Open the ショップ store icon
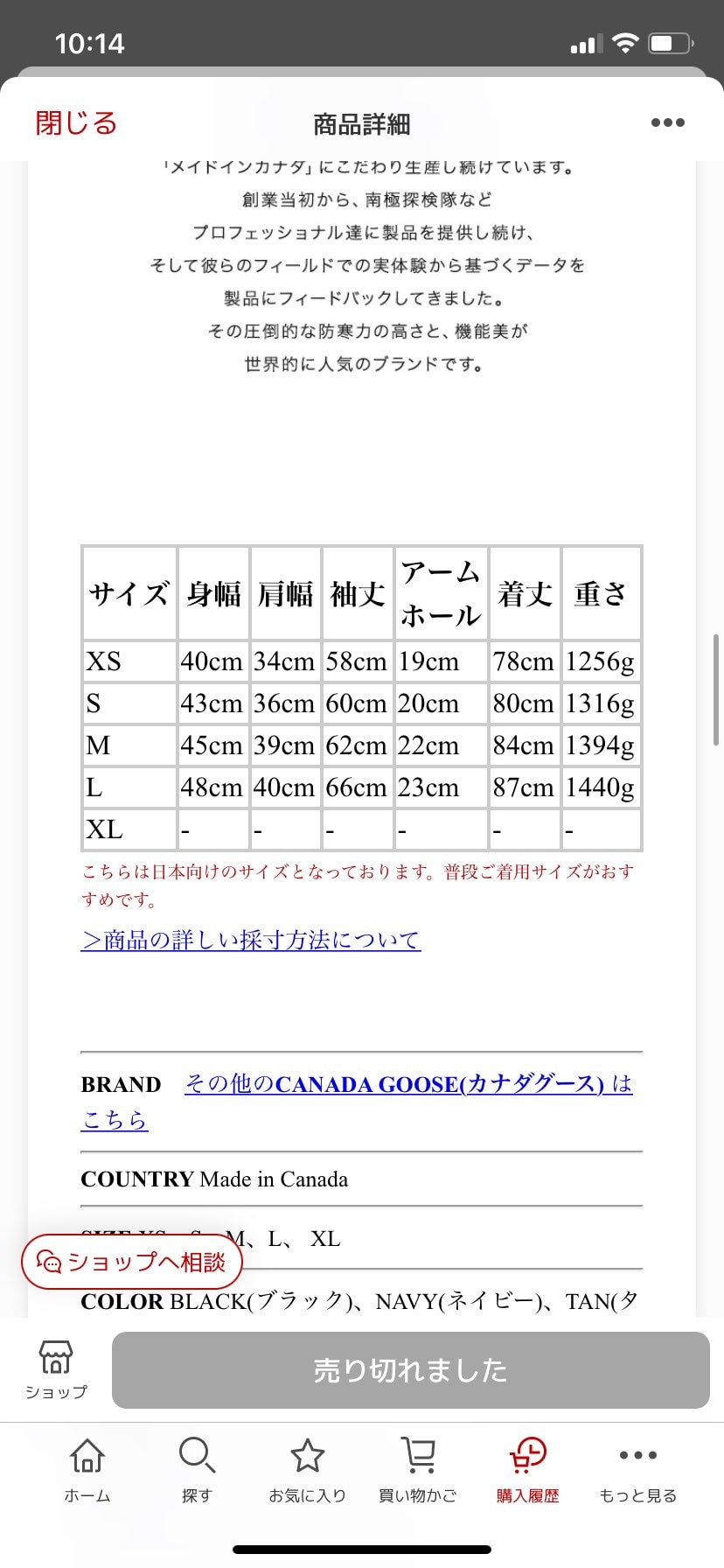Image resolution: width=724 pixels, height=1568 pixels. pos(56,1369)
